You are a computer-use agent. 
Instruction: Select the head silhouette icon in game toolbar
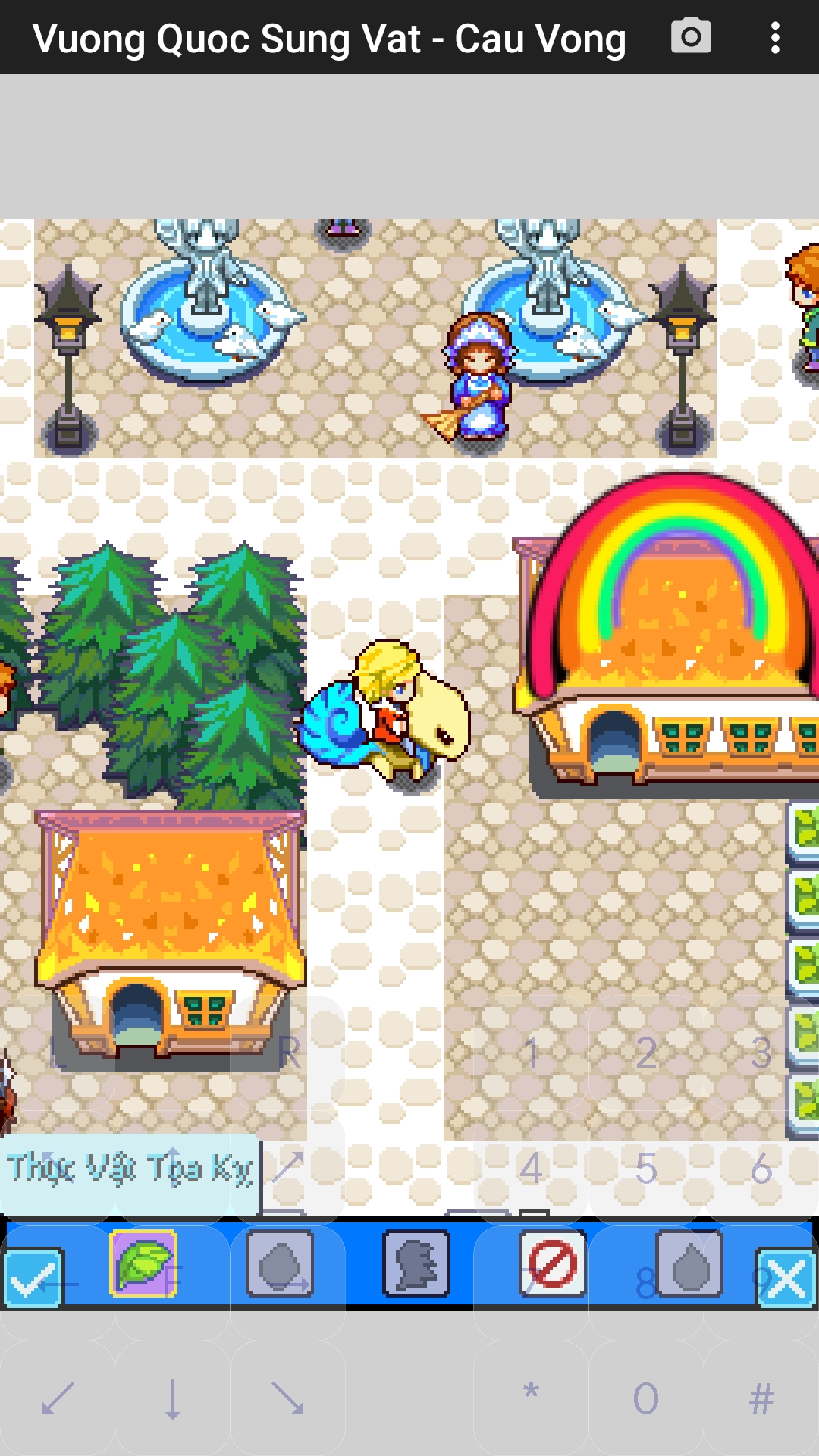(x=416, y=1263)
